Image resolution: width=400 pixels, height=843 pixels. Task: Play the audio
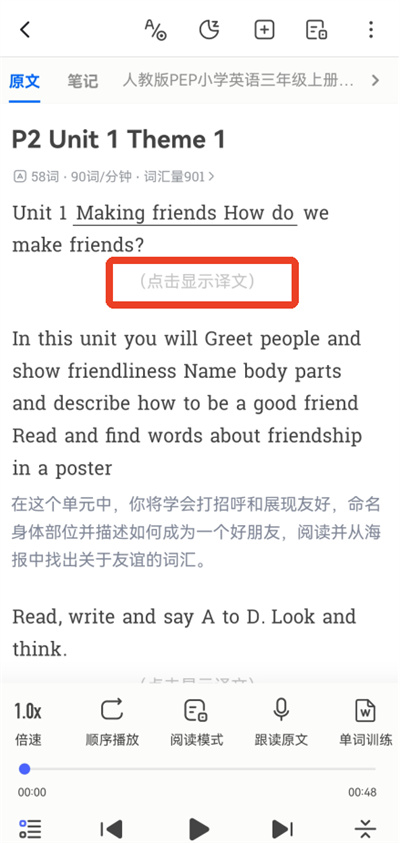click(x=199, y=828)
